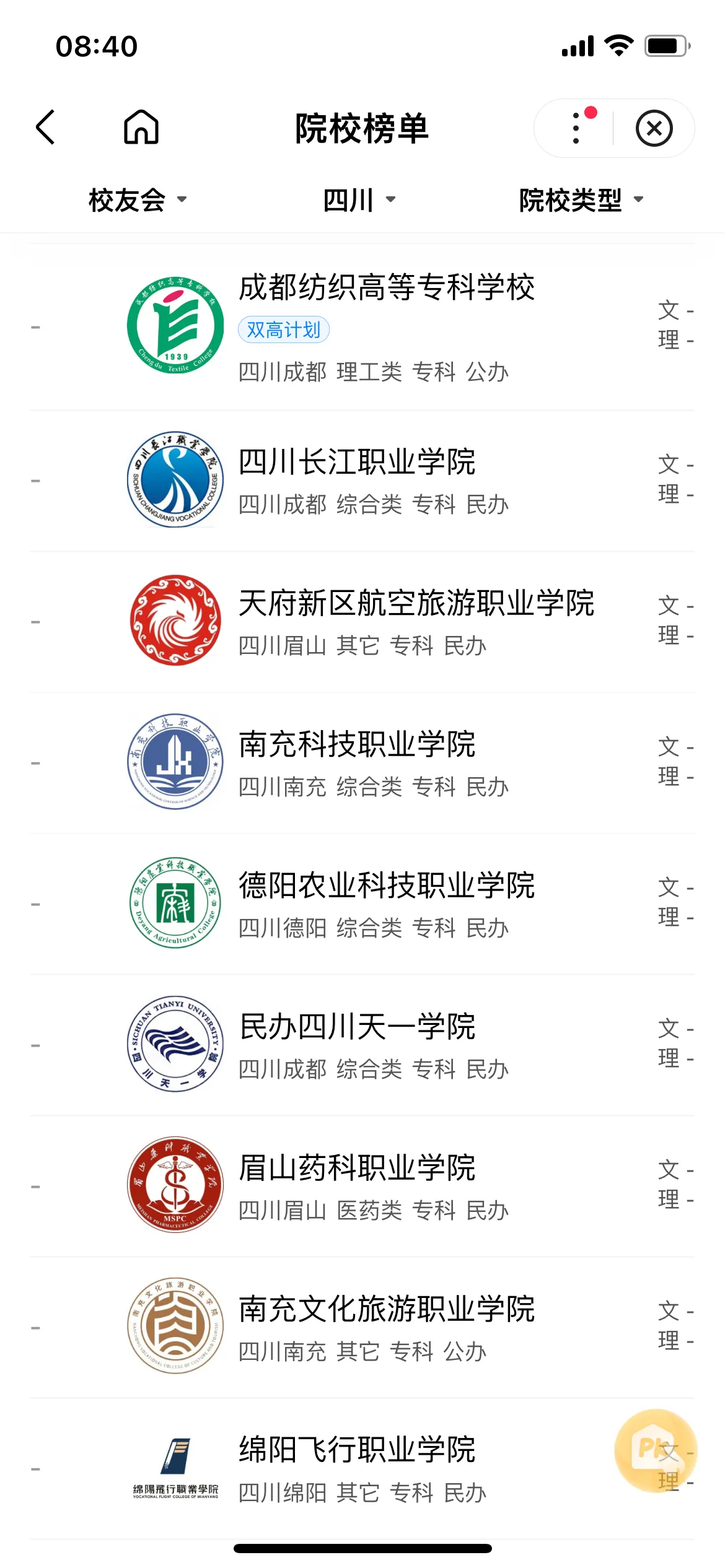The height and width of the screenshot is (1568, 725).
Task: Select 天府新区航空旅游职业学院
Action: point(416,604)
